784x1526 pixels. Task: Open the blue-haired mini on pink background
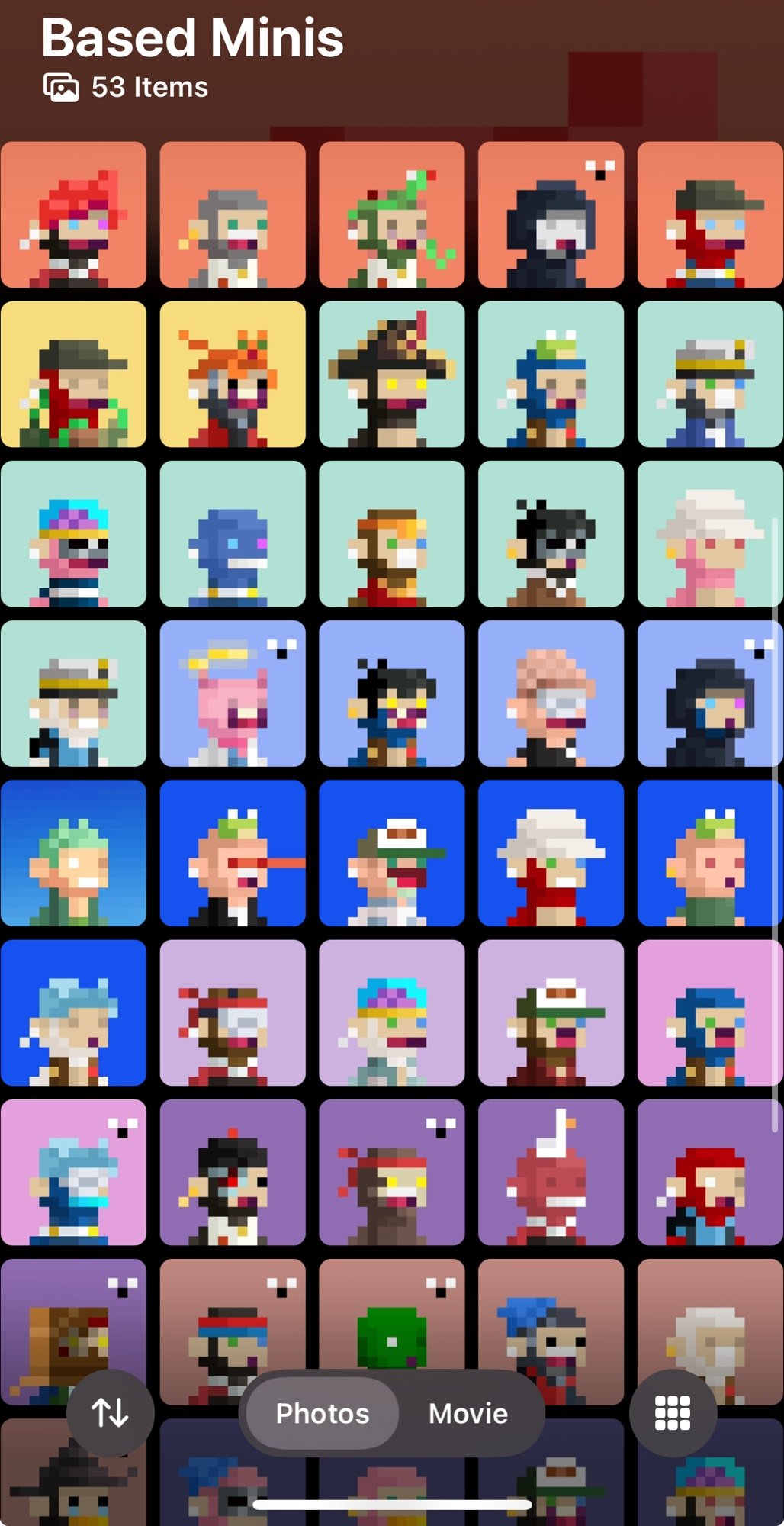[x=709, y=1013]
